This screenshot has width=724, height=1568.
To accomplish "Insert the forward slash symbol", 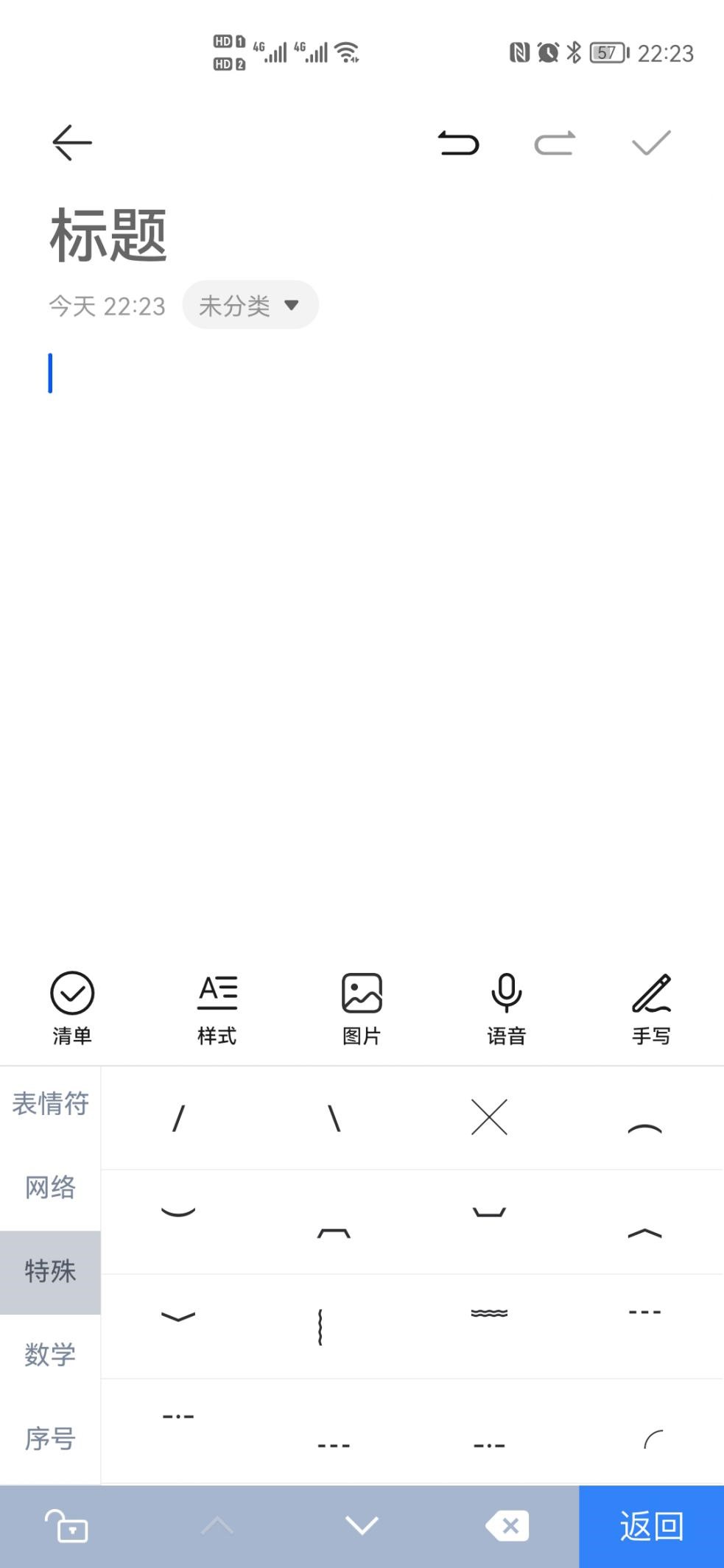I will (x=178, y=1118).
